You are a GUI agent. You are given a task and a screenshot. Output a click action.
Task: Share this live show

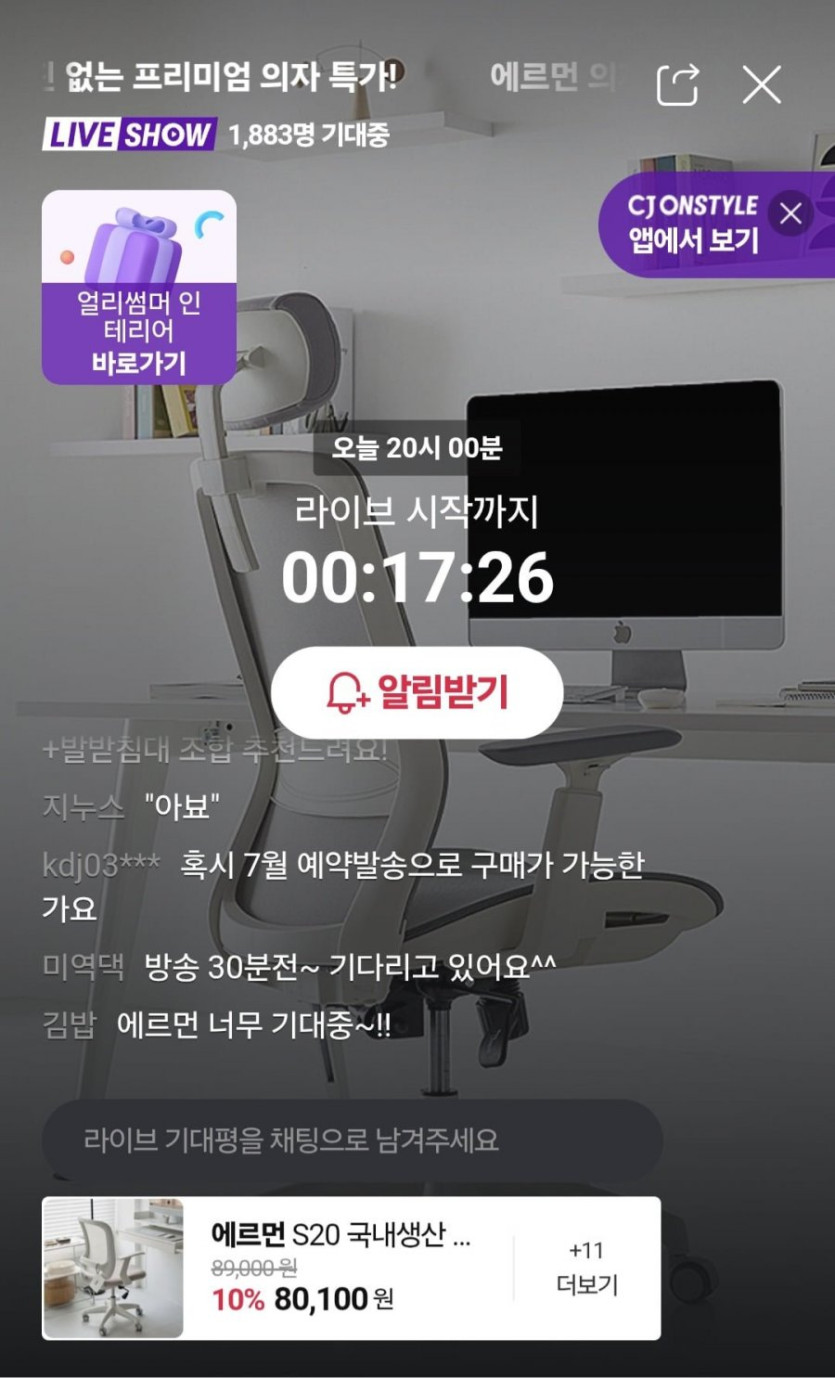tap(677, 85)
